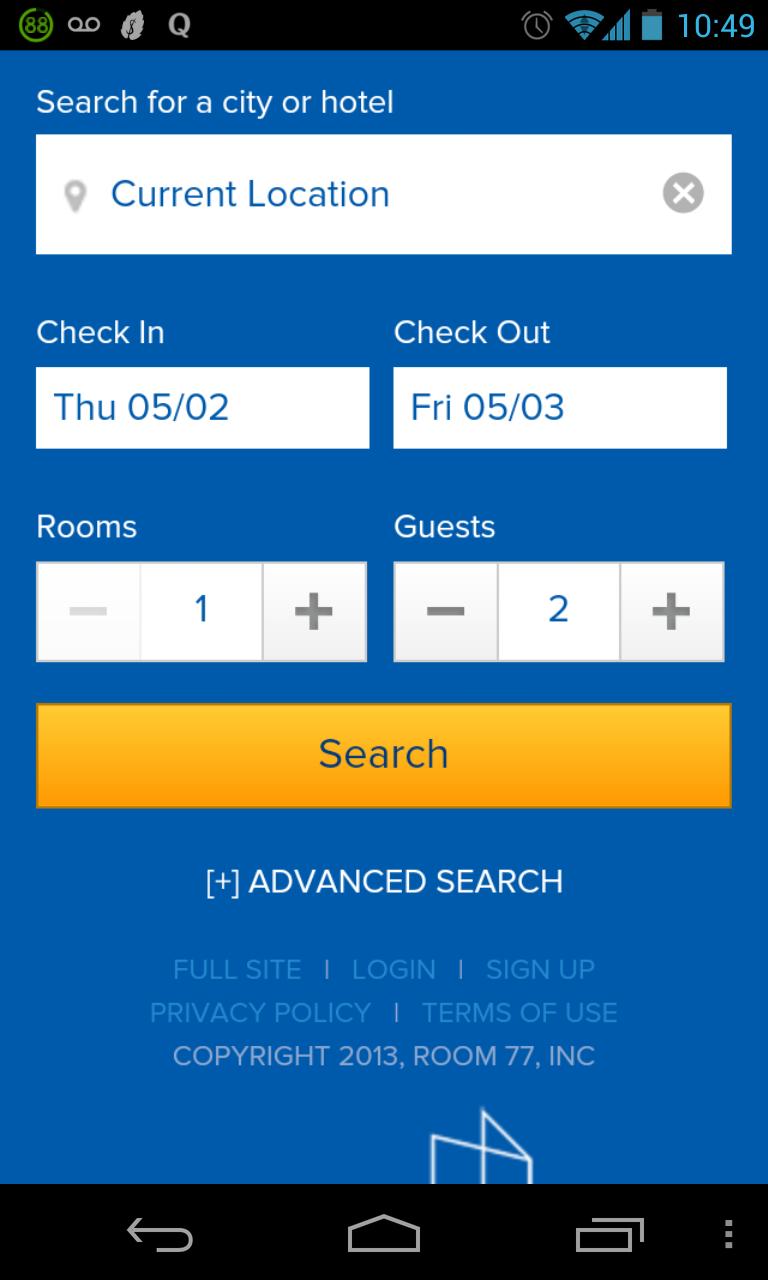
Task: Increase the number of guests
Action: (x=671, y=611)
